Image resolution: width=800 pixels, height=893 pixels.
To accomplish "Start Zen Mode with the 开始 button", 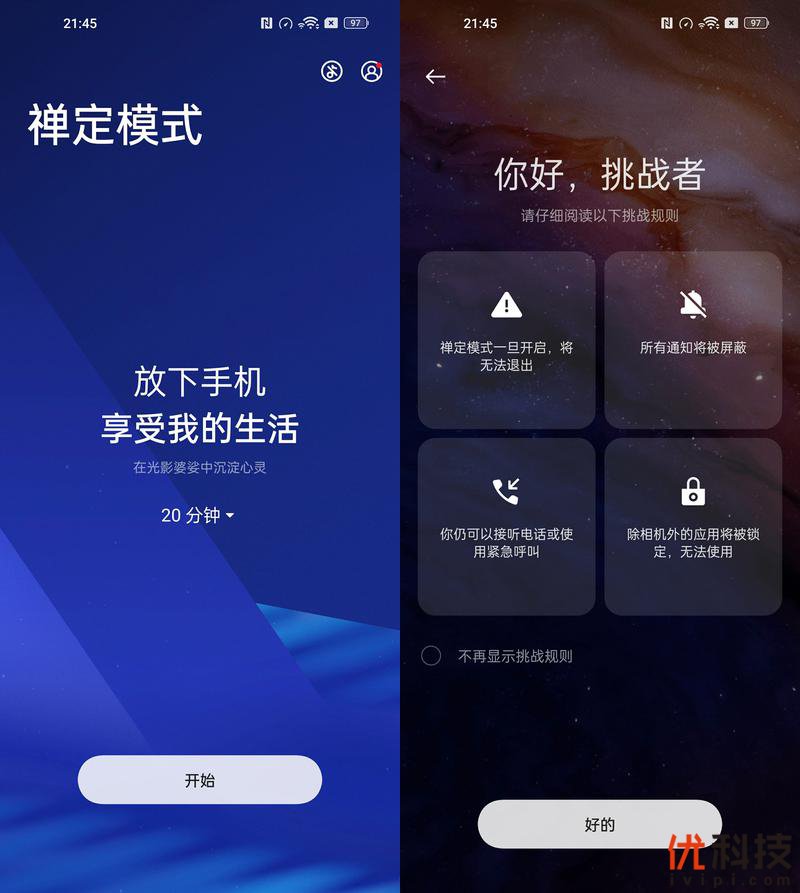I will 200,780.
